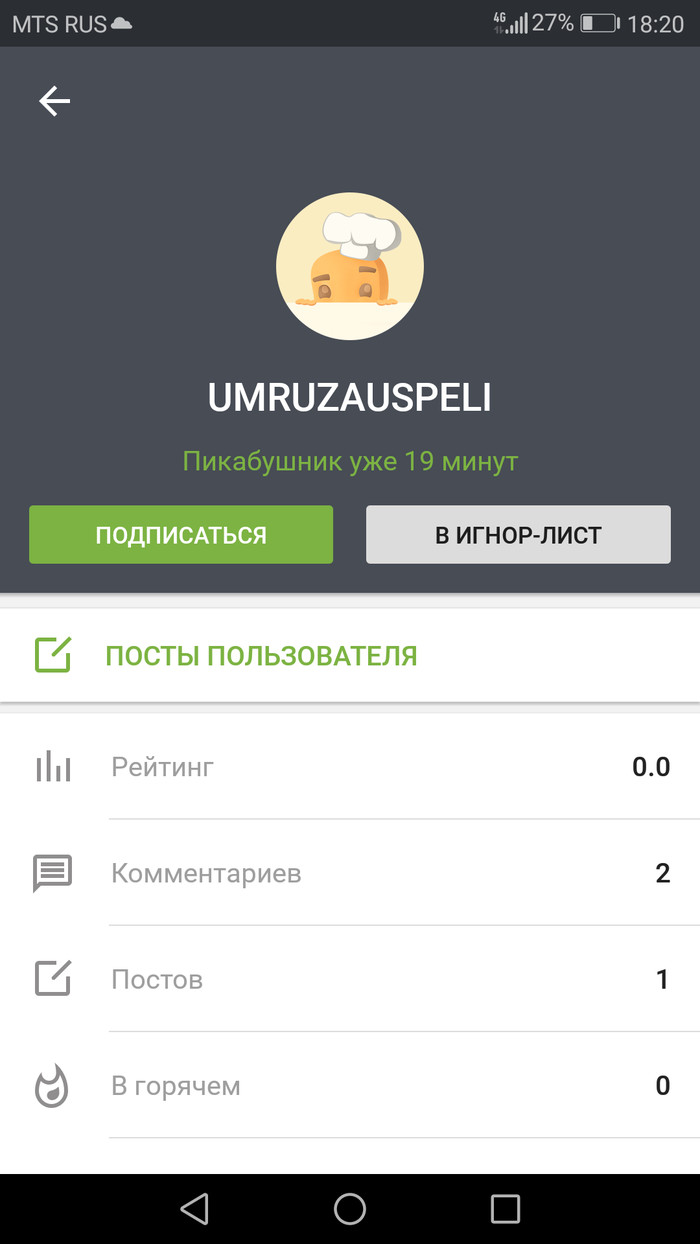Viewport: 700px width, 1244px height.
Task: Go back using the top arrow
Action: 54,101
